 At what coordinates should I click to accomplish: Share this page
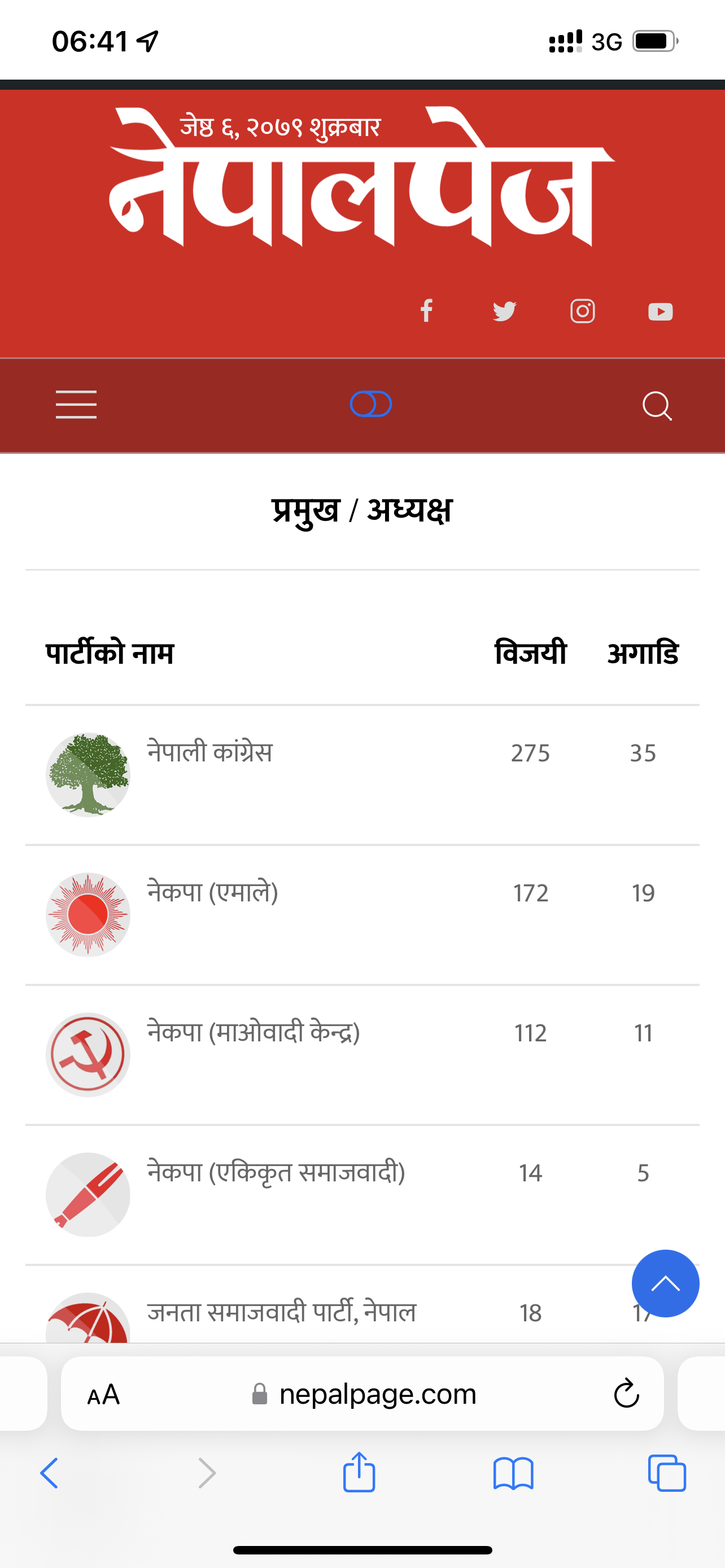click(359, 1473)
